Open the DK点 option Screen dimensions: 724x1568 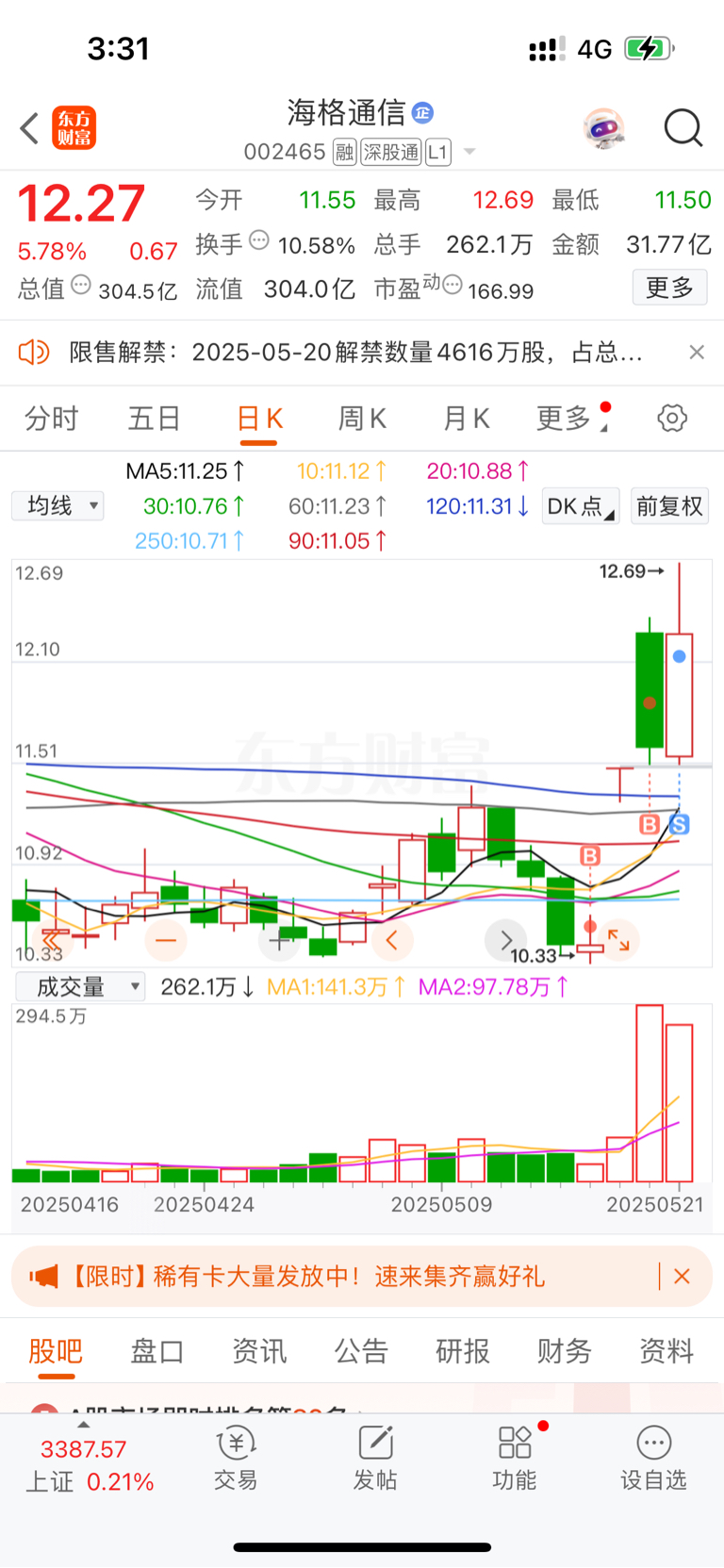coord(581,506)
